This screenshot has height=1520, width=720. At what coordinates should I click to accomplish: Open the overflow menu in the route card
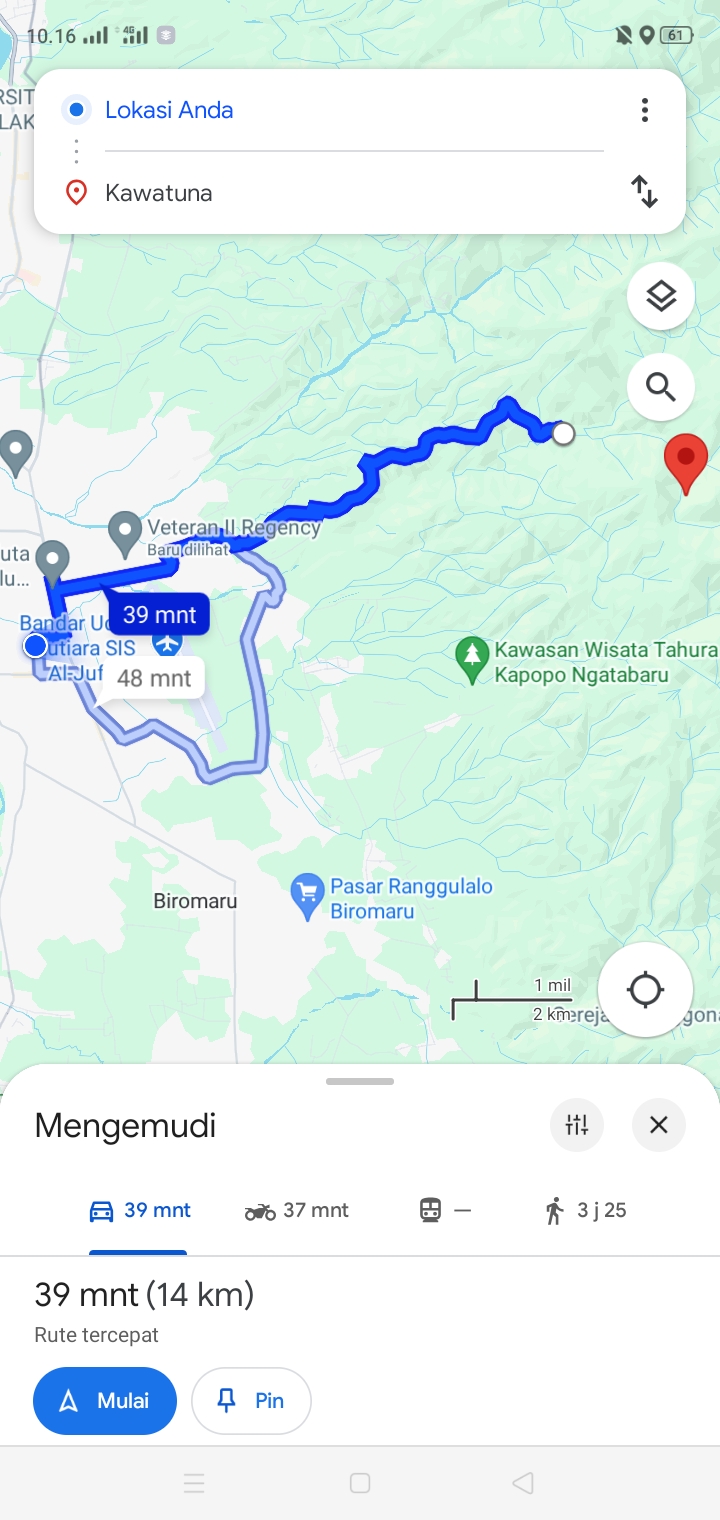[x=645, y=110]
